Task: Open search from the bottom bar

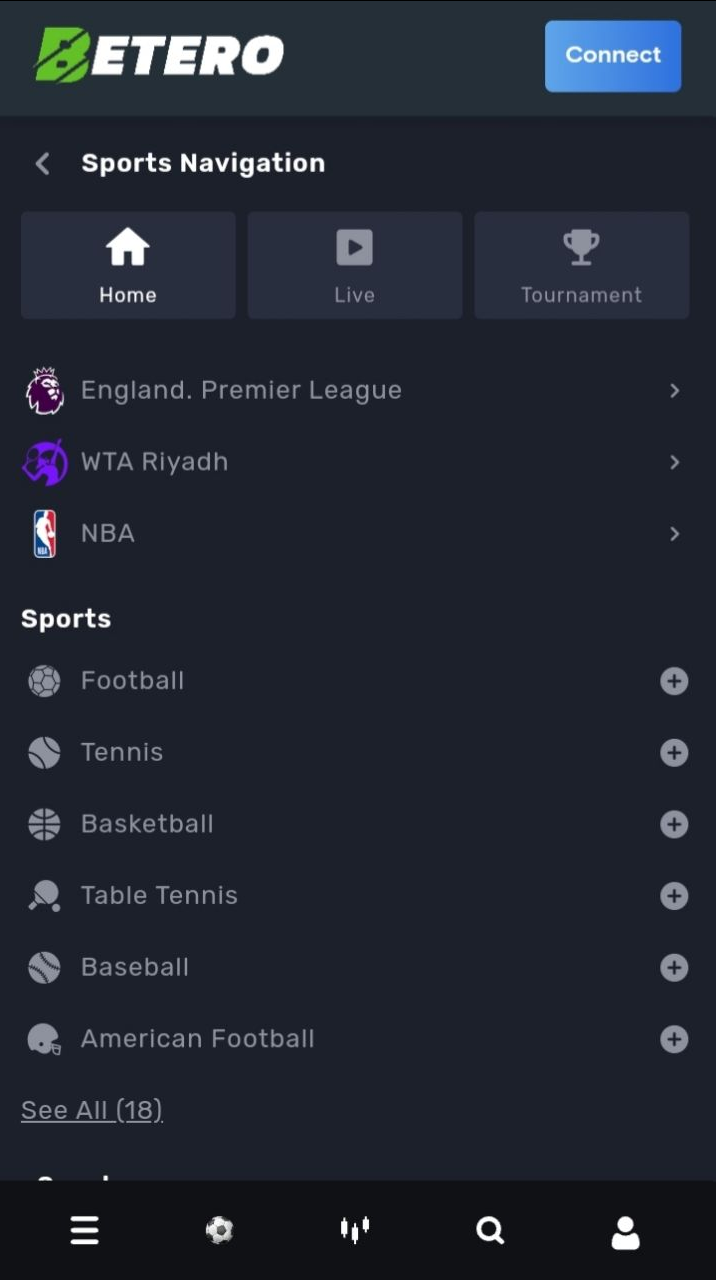Action: (490, 1230)
